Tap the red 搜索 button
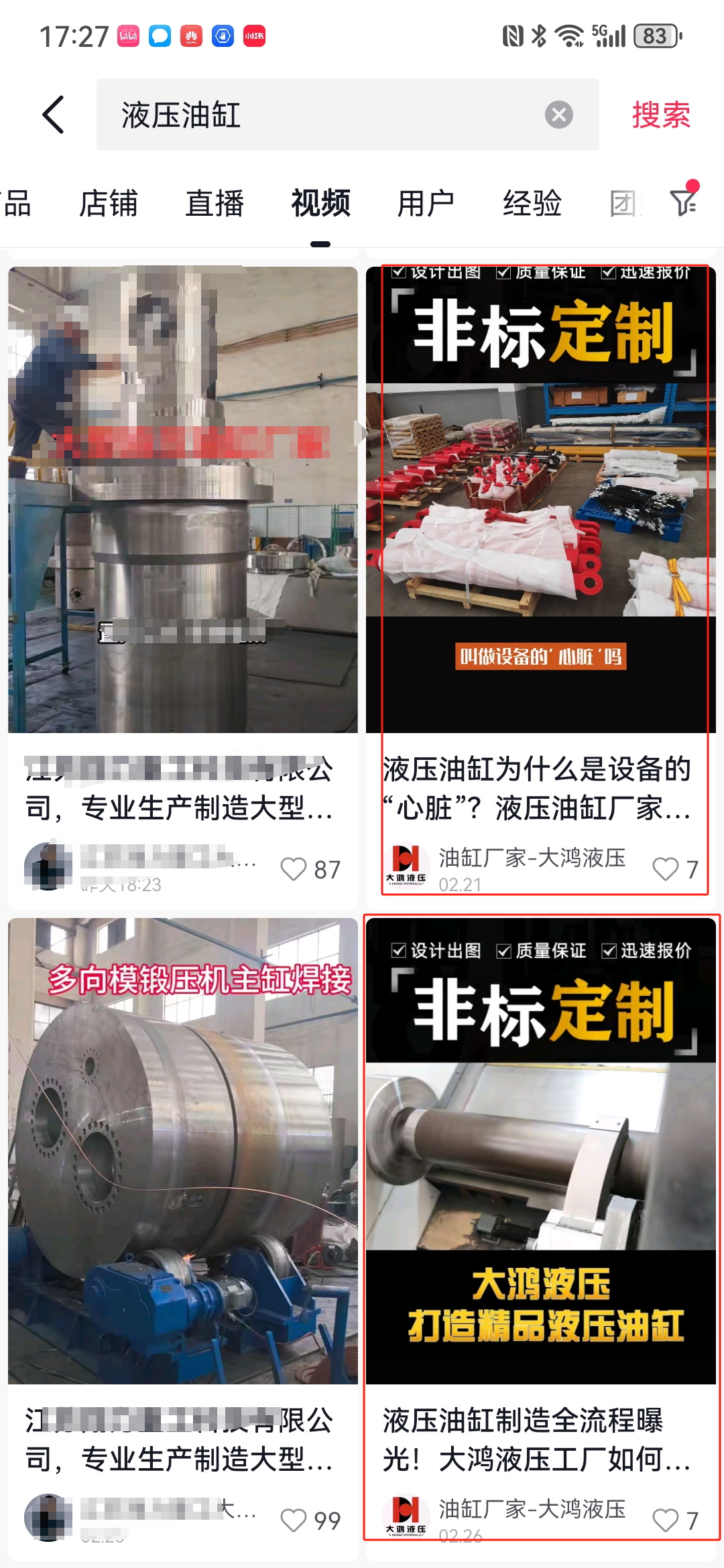 660,115
